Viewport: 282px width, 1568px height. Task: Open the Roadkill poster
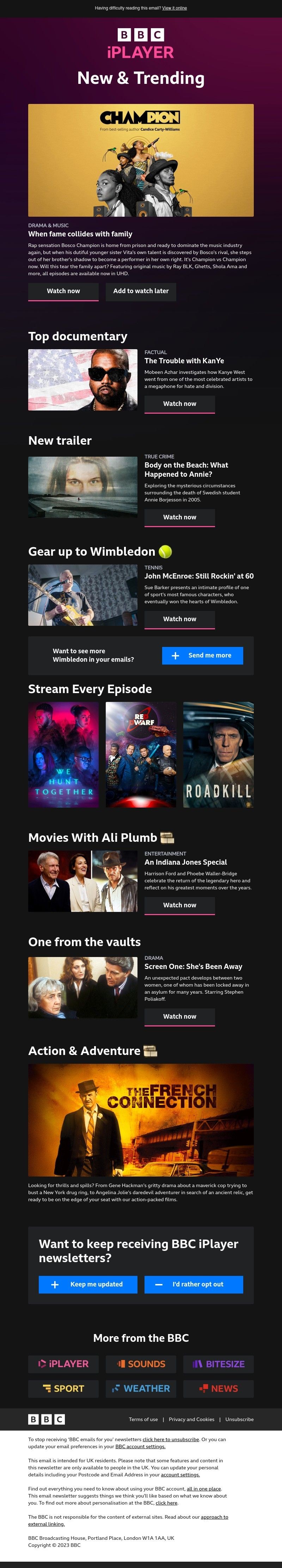click(x=218, y=754)
